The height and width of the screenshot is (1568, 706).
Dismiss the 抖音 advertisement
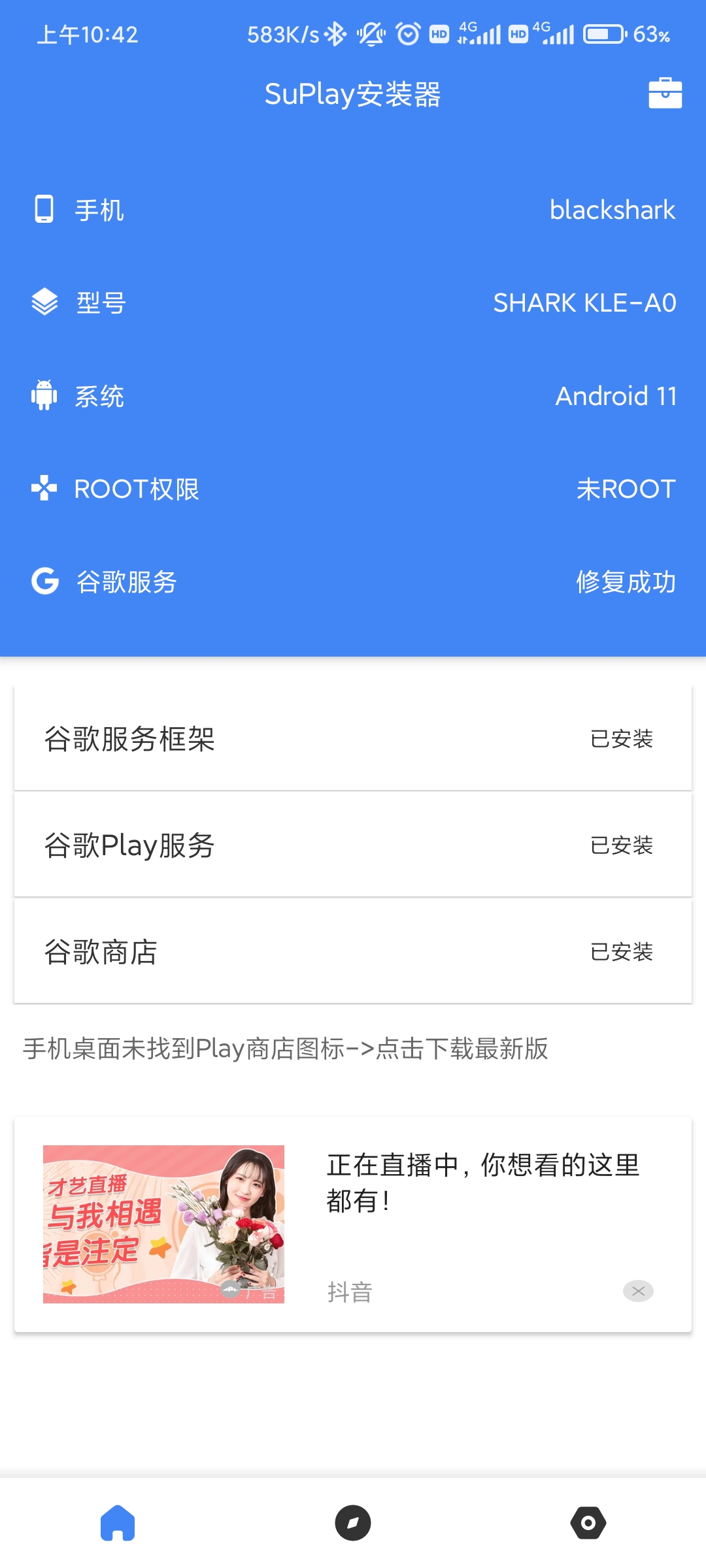pos(638,1291)
